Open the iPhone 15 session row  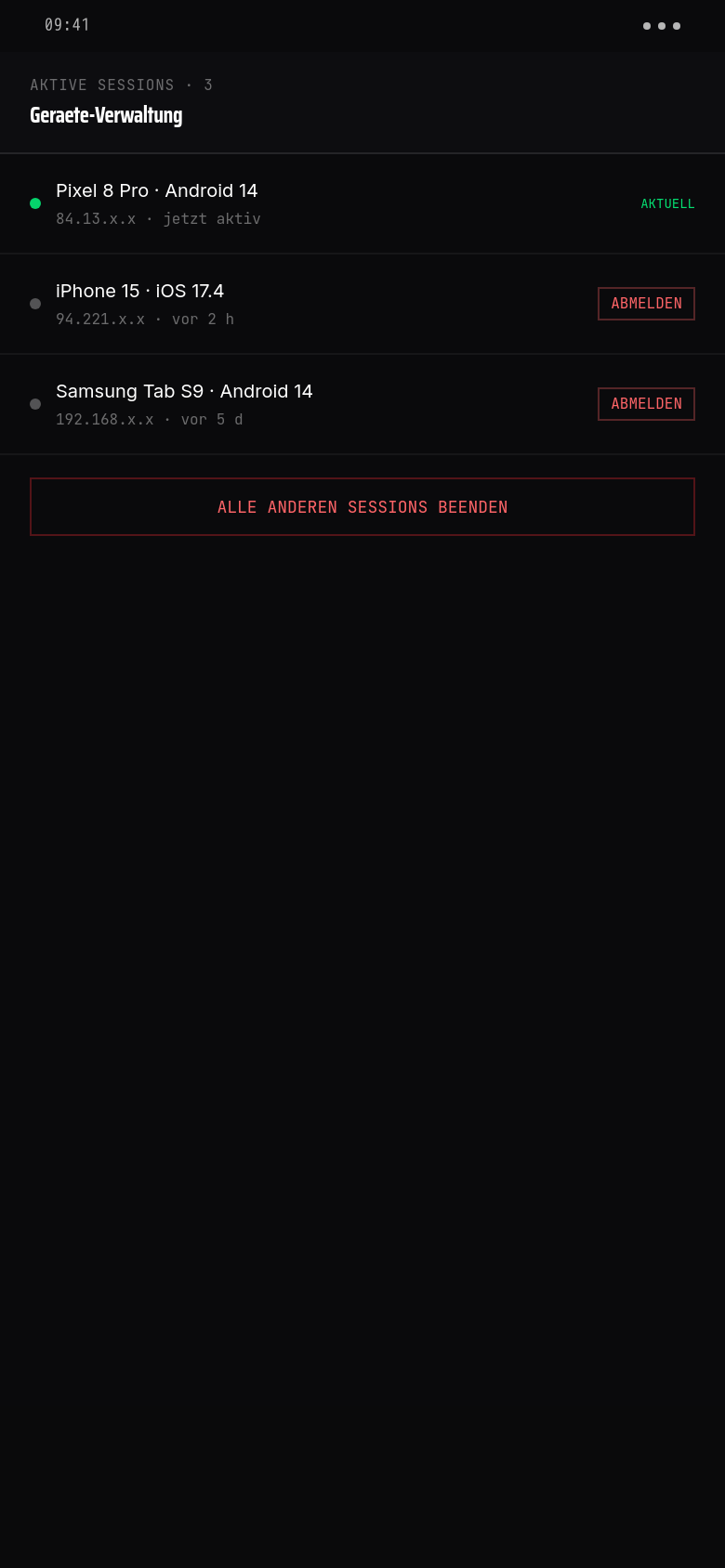[x=362, y=304]
